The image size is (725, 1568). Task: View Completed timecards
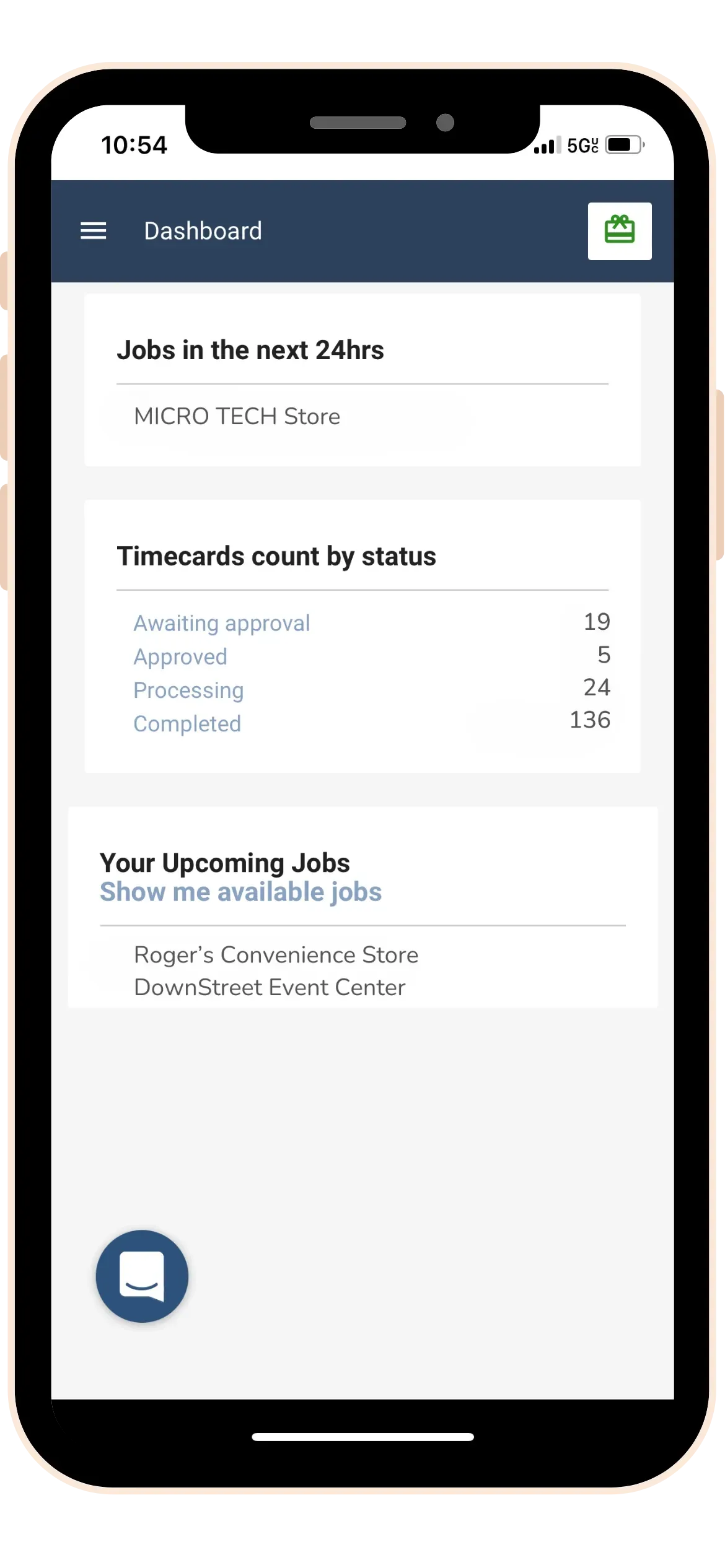[x=187, y=723]
